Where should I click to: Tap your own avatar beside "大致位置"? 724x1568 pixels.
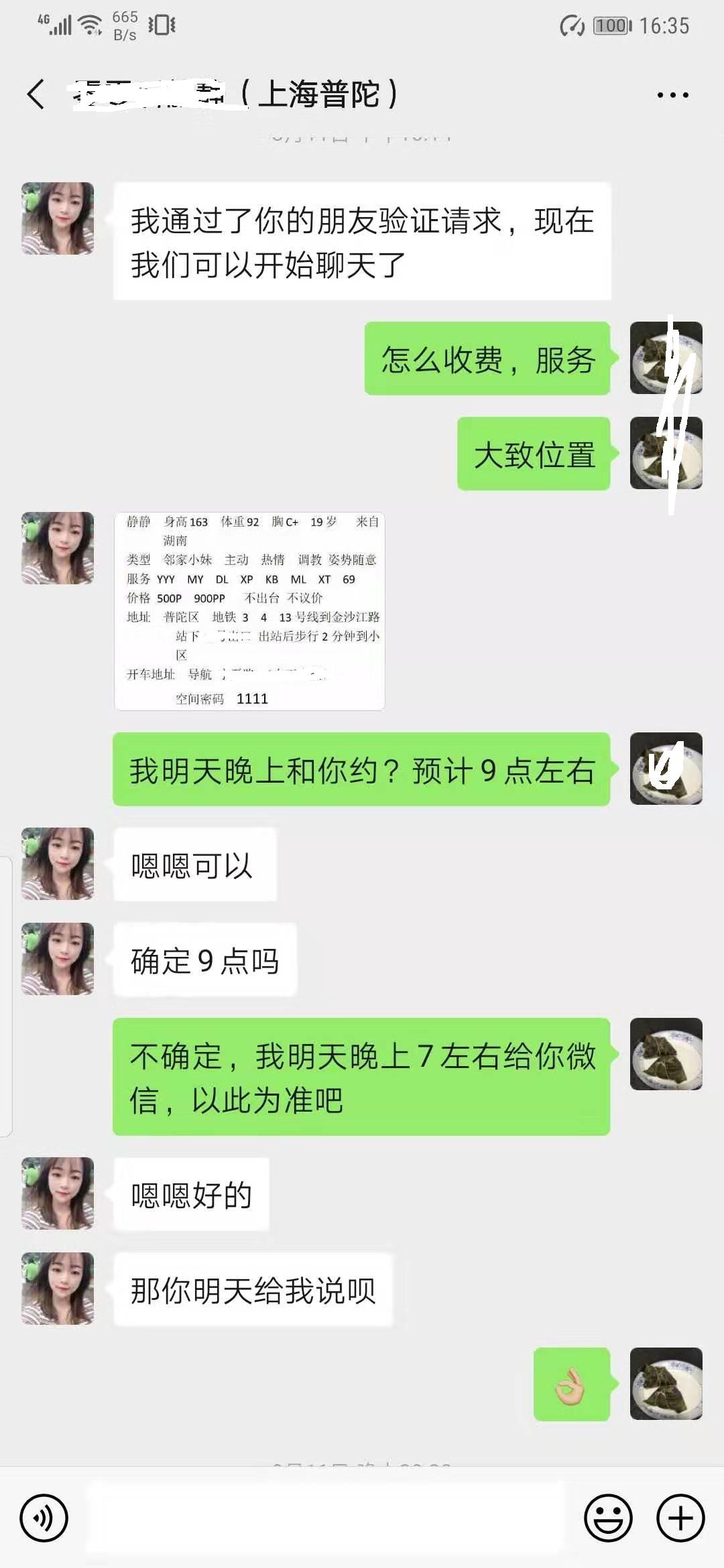coord(666,454)
